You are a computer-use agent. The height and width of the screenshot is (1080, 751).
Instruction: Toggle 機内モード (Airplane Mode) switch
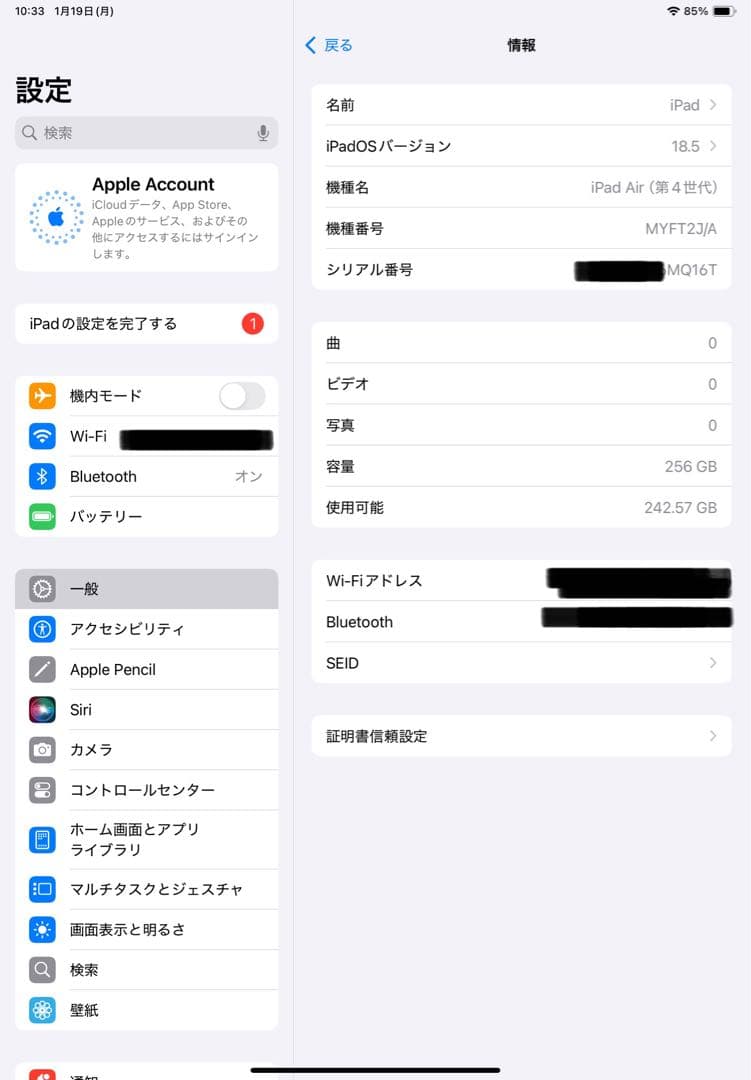click(x=242, y=396)
